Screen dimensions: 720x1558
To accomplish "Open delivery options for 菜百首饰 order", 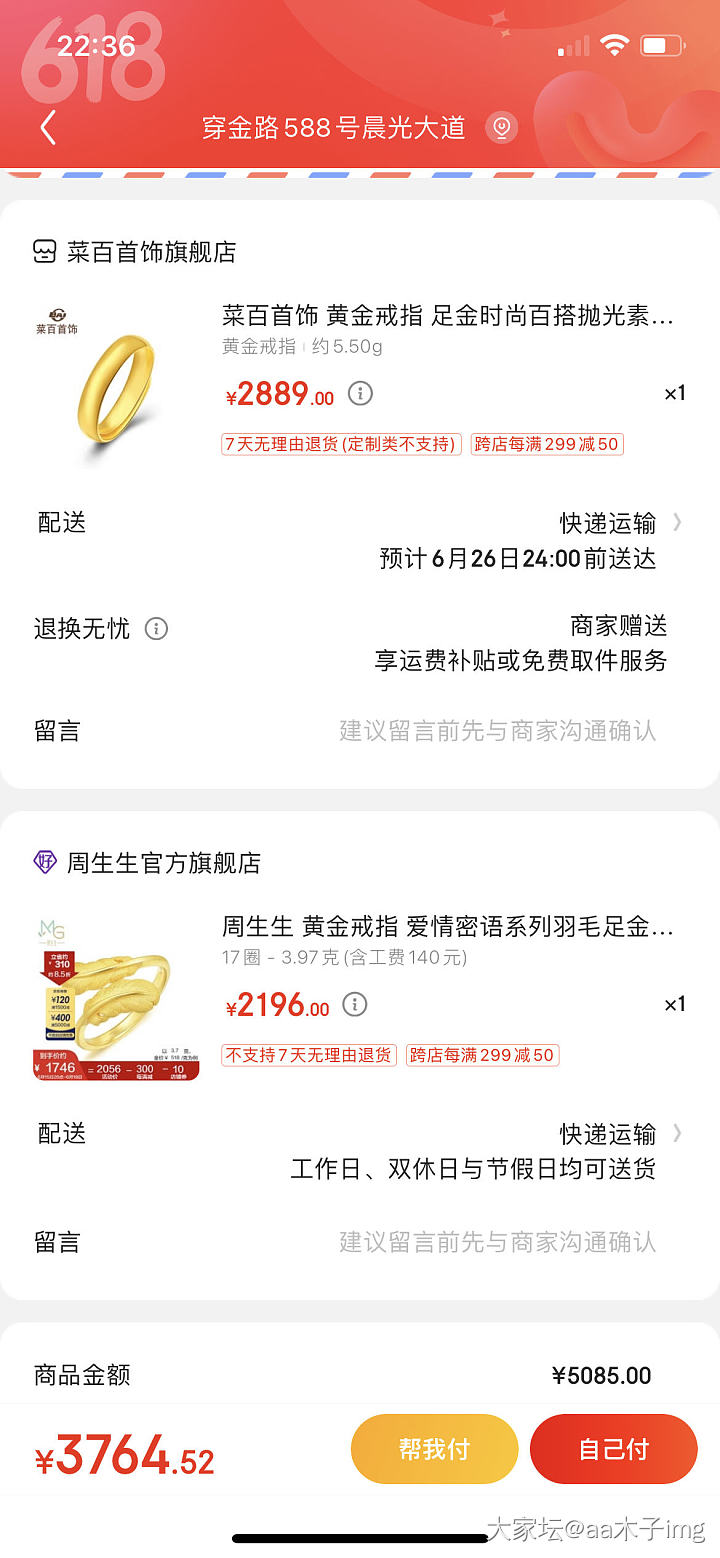I will (x=620, y=523).
